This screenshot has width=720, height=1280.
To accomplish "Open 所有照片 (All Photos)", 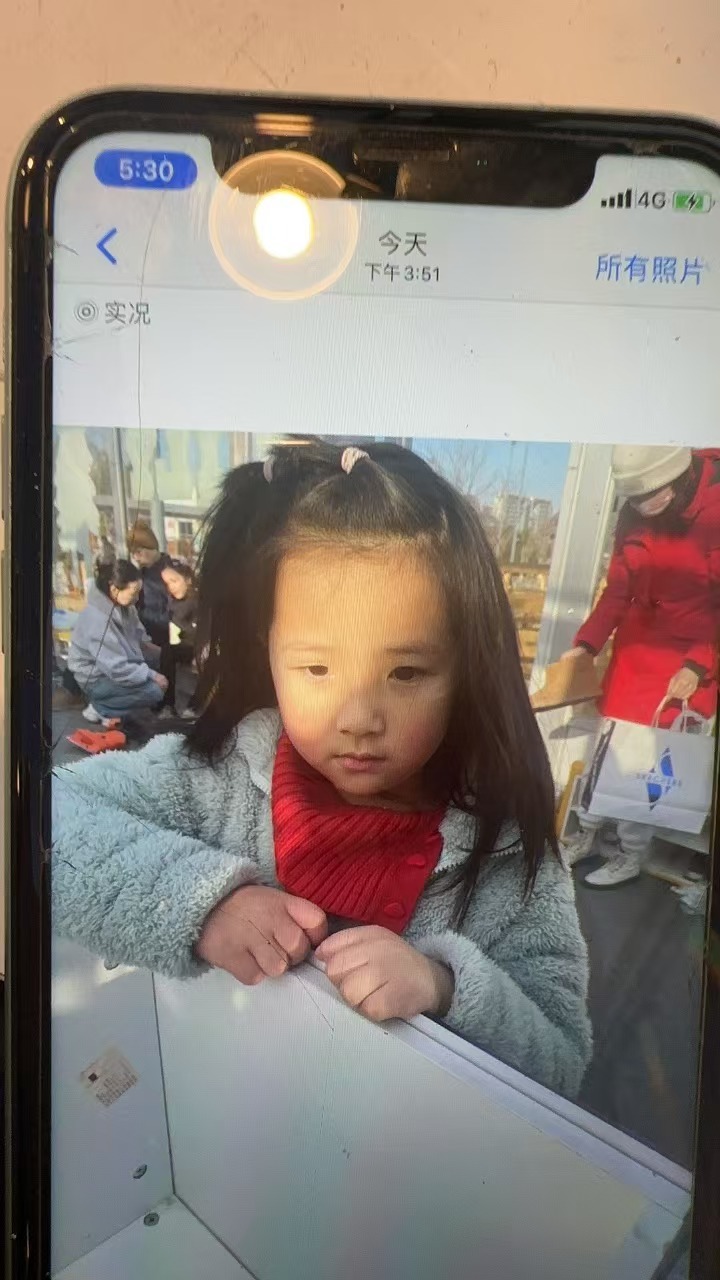I will [650, 268].
